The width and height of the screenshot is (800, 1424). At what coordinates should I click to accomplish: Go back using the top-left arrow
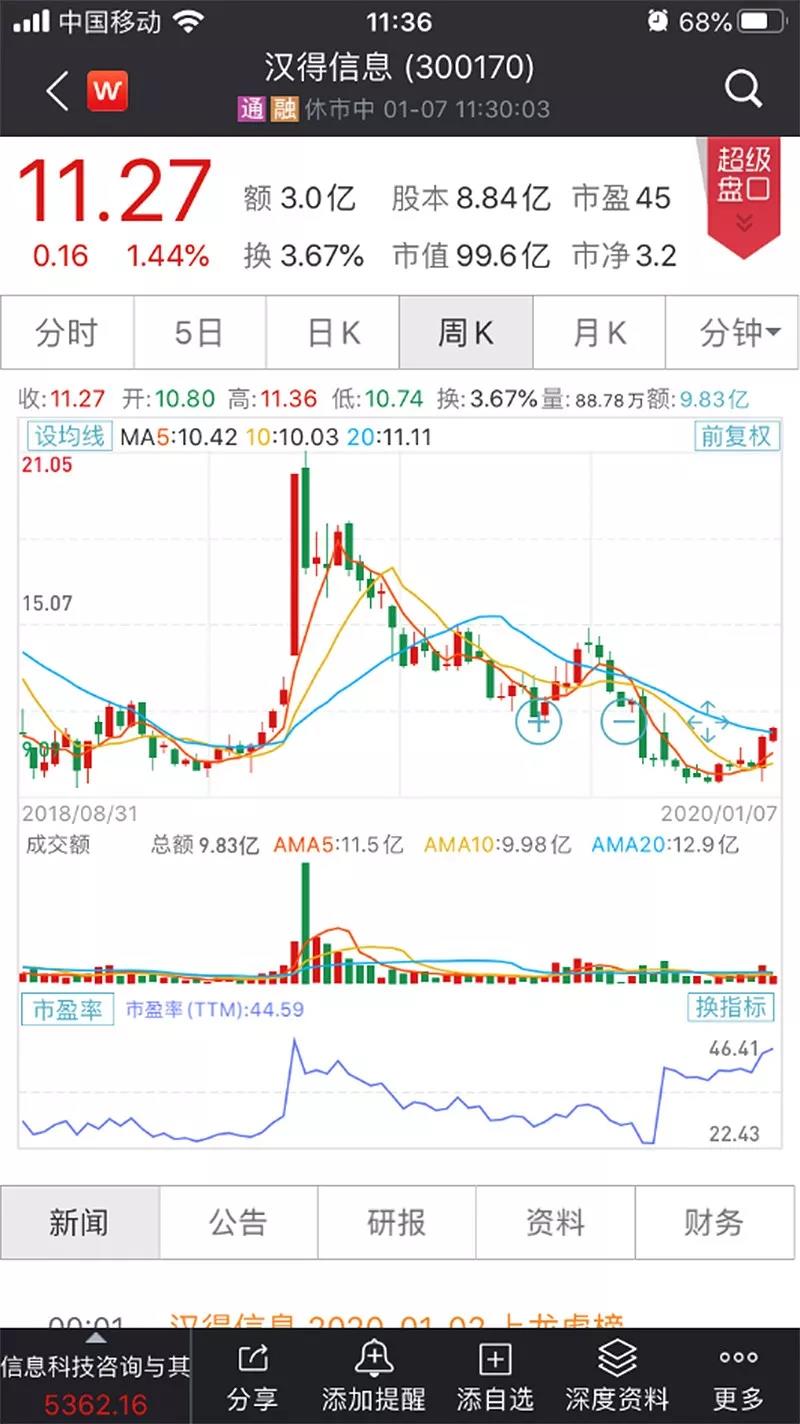pyautogui.click(x=57, y=92)
